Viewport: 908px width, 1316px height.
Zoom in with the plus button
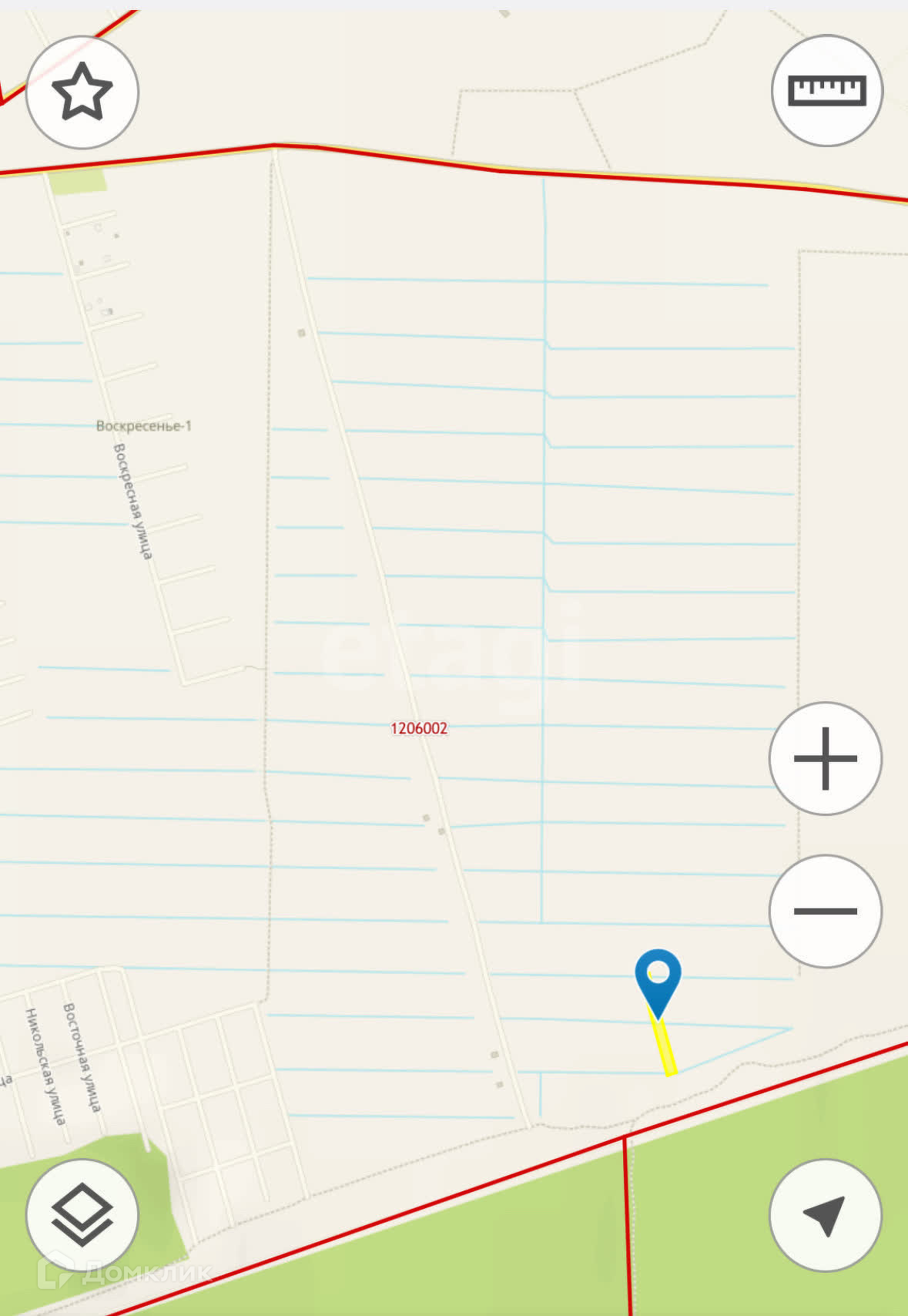(x=825, y=758)
